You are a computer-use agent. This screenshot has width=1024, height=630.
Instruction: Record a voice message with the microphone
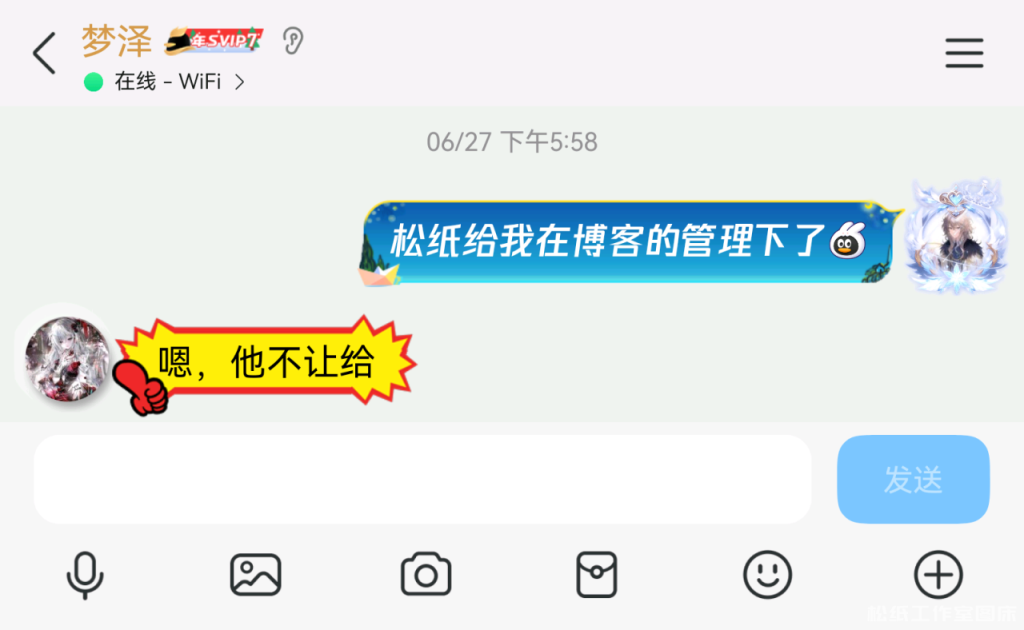point(85,575)
